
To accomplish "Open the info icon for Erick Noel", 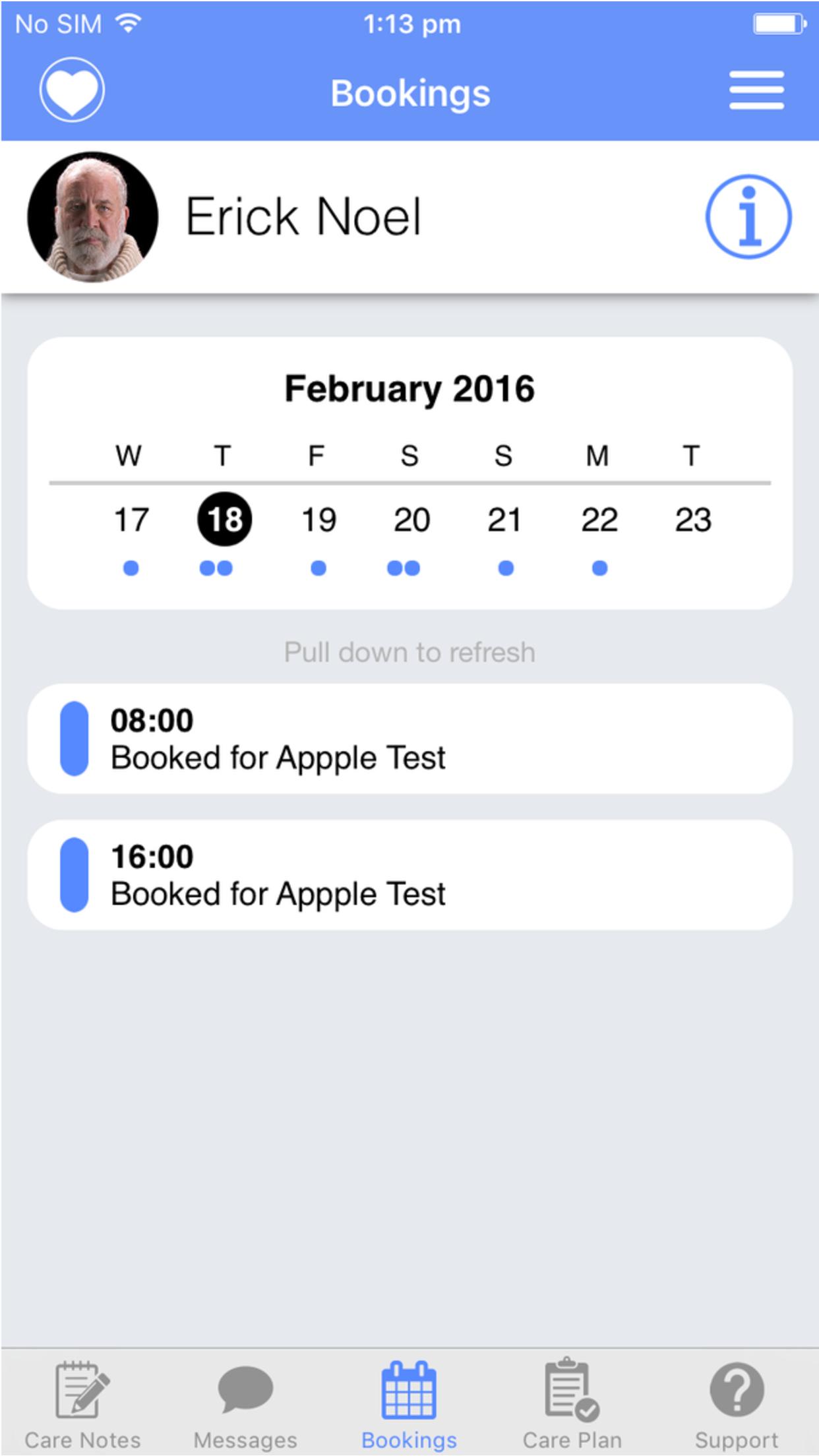I will pyautogui.click(x=748, y=216).
